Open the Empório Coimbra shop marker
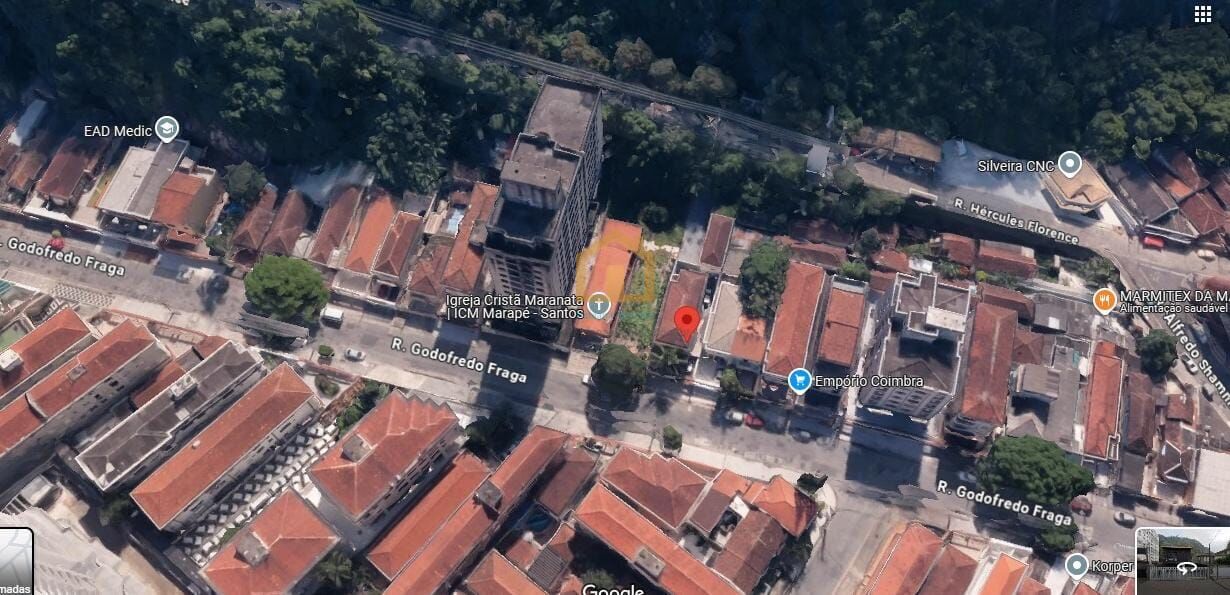Image resolution: width=1230 pixels, height=595 pixels. [799, 380]
